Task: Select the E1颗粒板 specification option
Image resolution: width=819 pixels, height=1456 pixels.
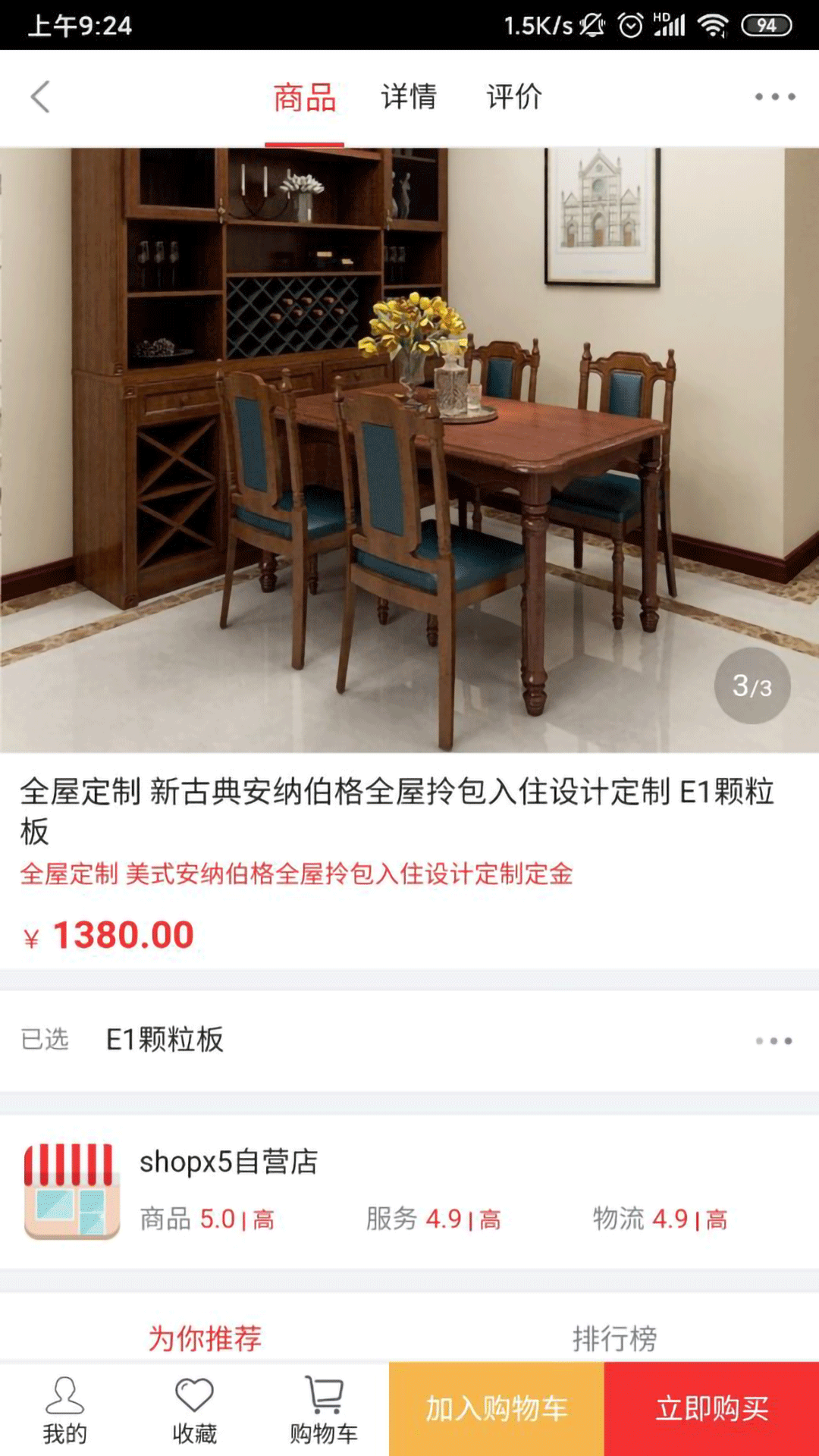Action: (x=163, y=1040)
